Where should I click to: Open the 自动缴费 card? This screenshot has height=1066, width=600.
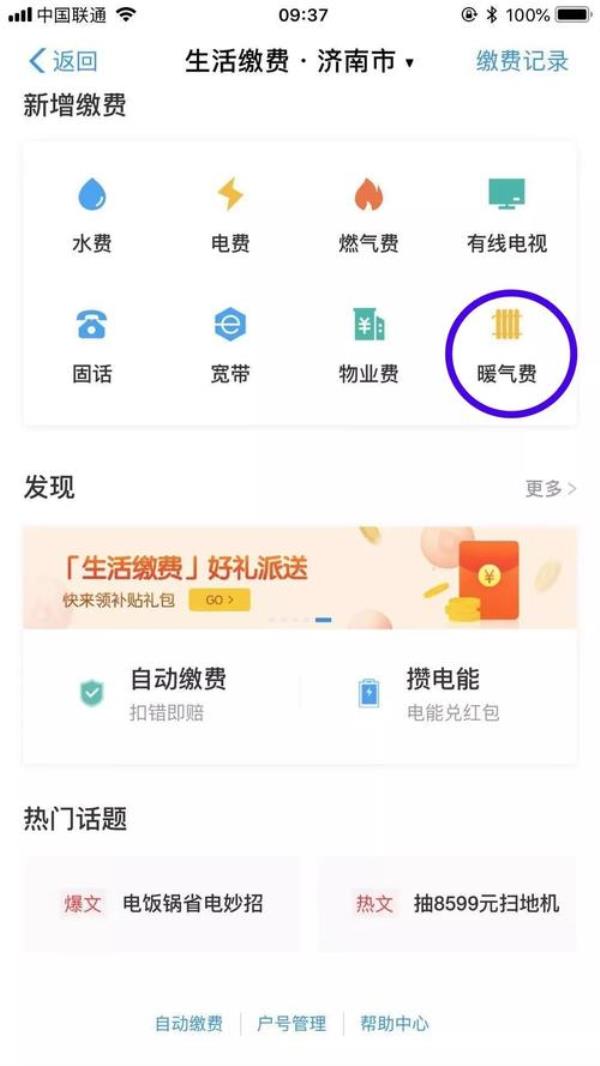point(160,693)
